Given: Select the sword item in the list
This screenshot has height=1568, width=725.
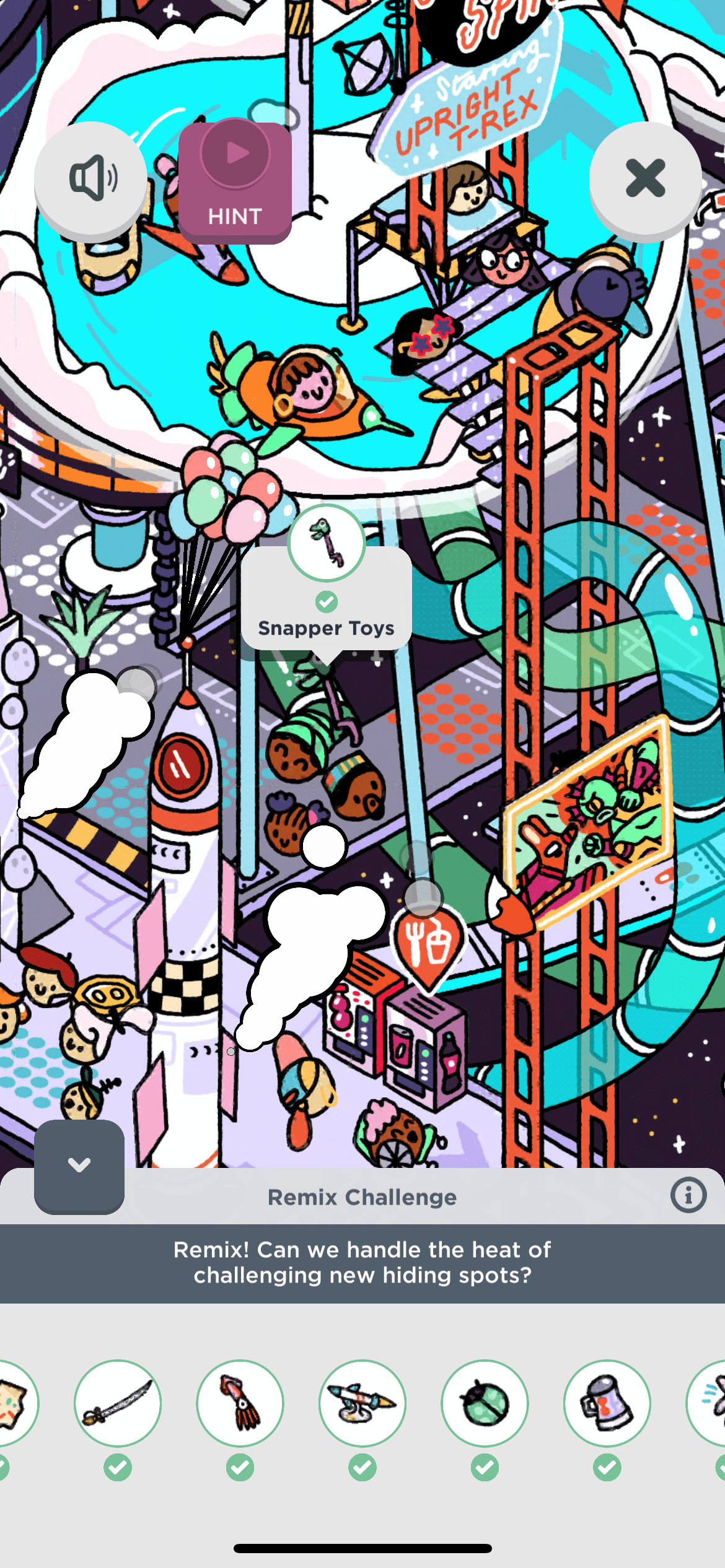Looking at the screenshot, I should coord(118,1403).
